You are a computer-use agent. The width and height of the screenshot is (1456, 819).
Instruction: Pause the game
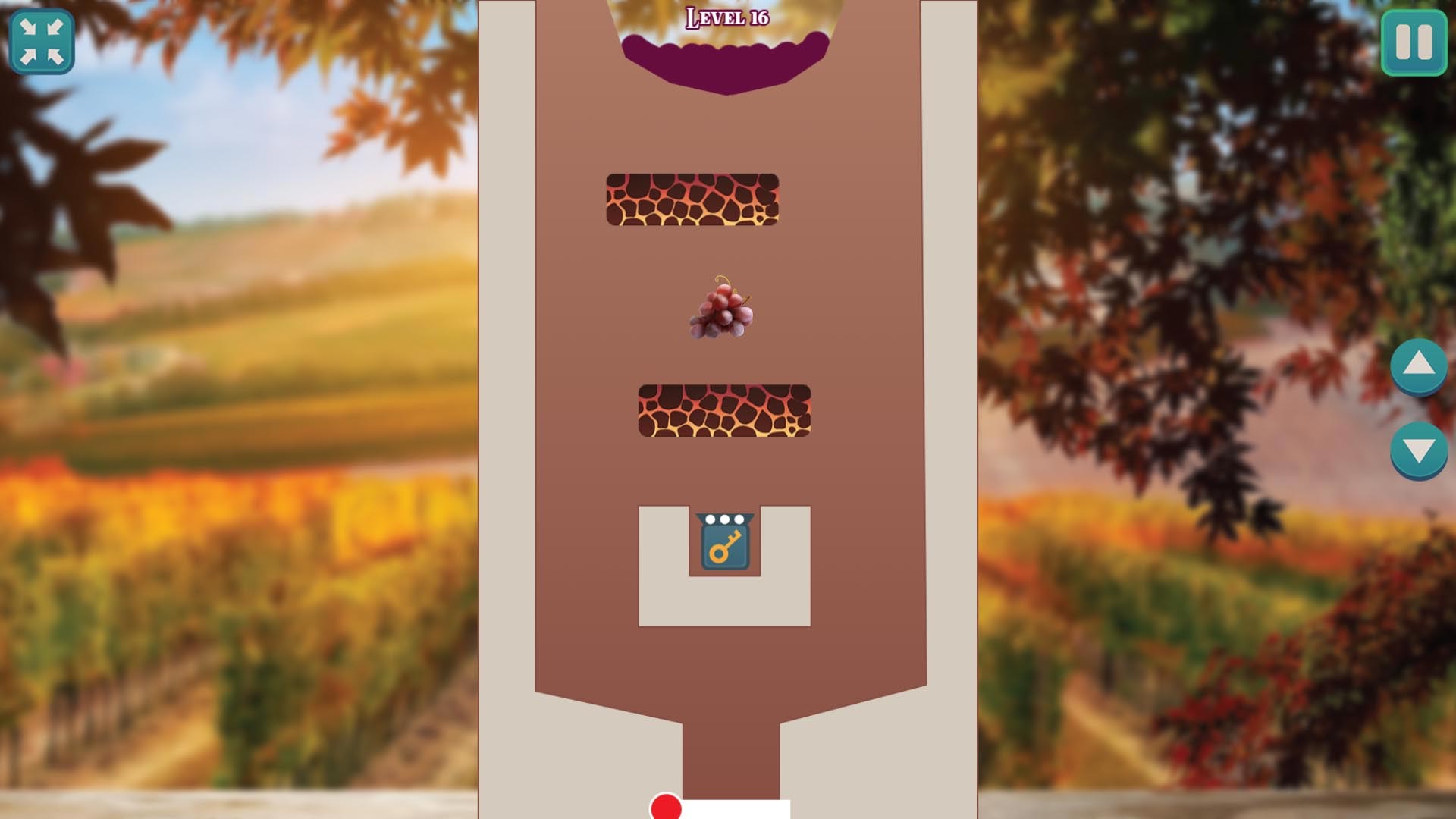coord(1414,42)
